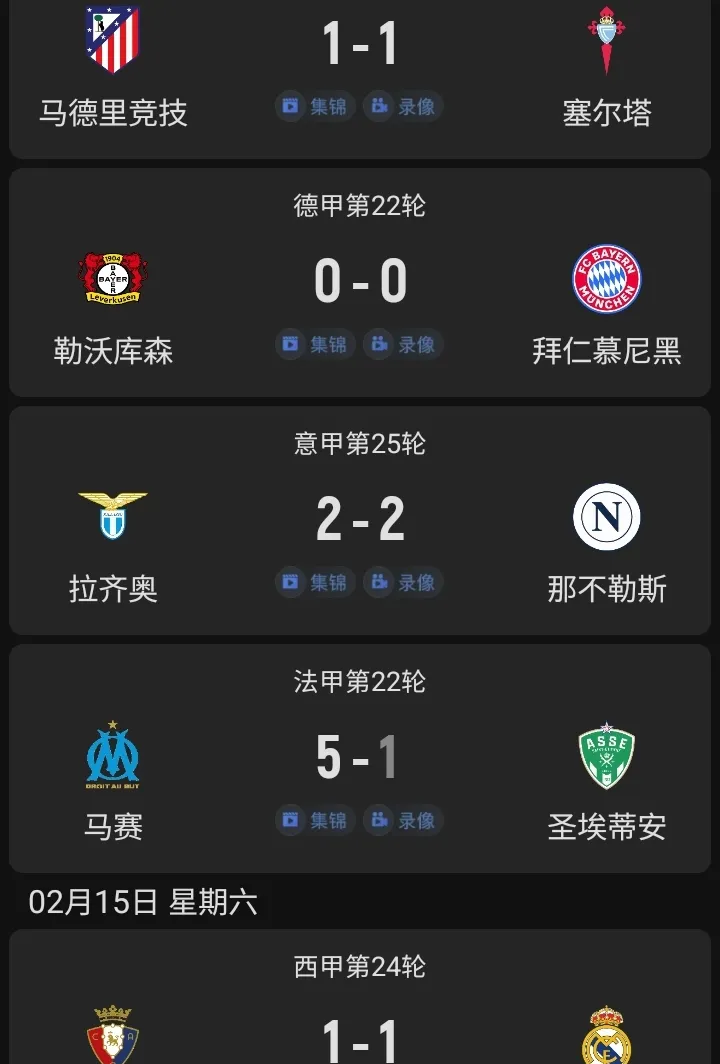Open the Bayer Leverkusen club badge

pos(113,277)
